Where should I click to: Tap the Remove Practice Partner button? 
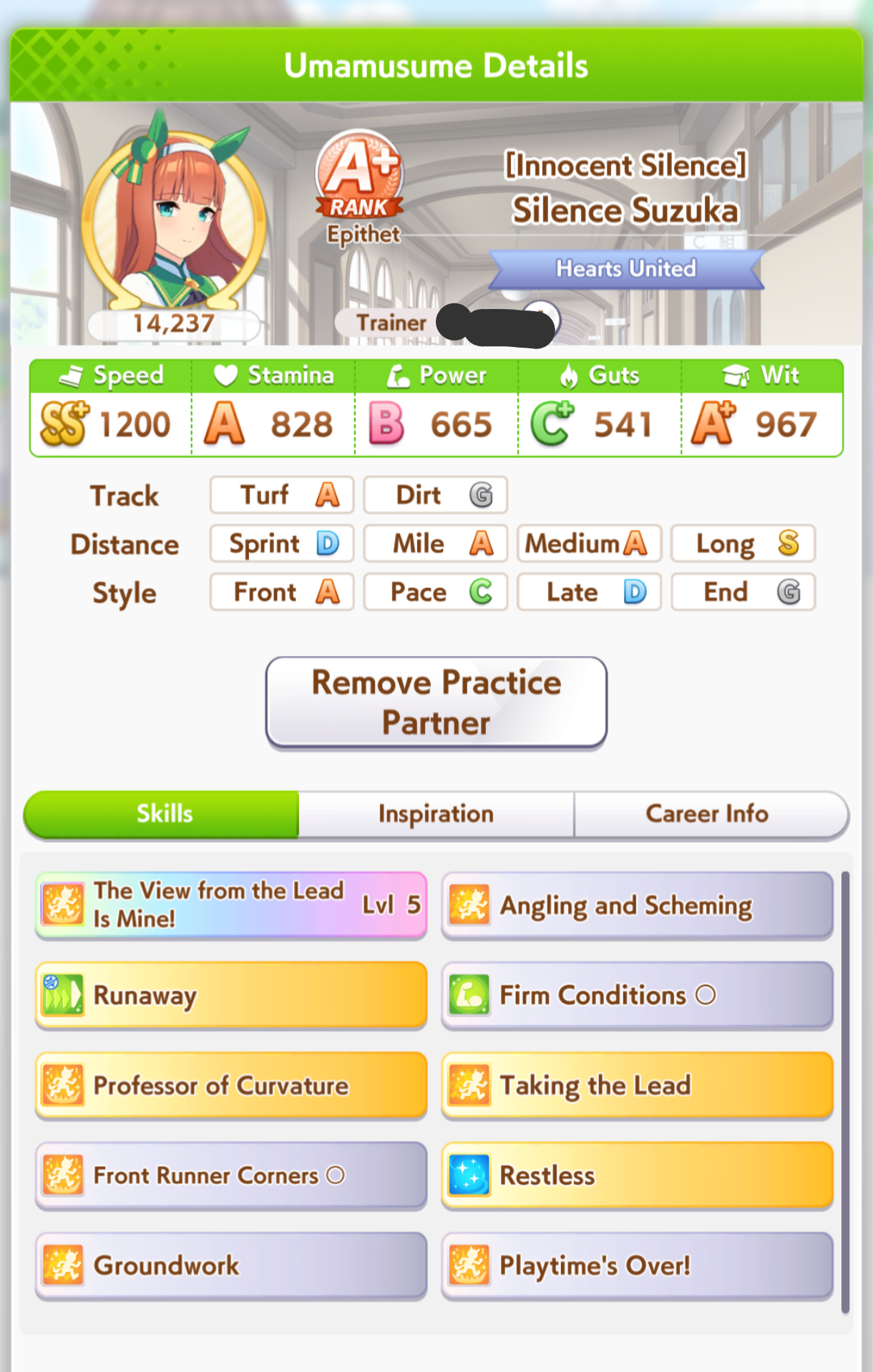click(x=436, y=702)
